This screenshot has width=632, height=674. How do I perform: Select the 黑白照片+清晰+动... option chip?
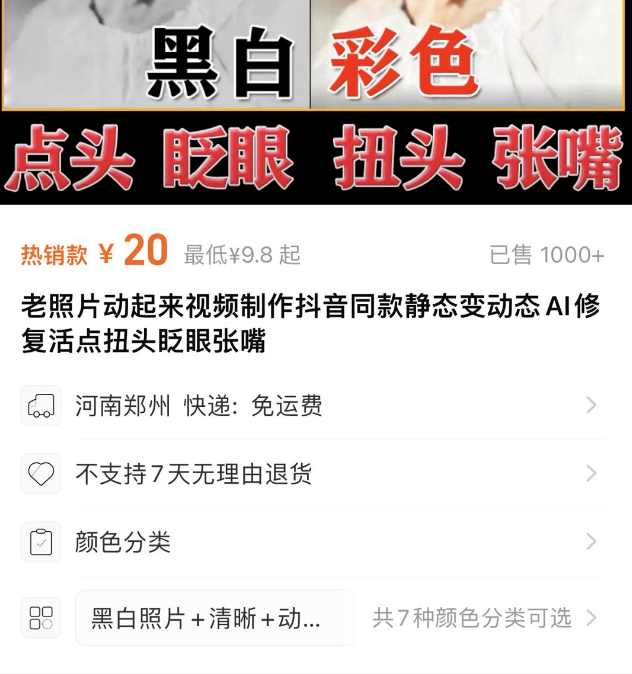click(x=215, y=618)
